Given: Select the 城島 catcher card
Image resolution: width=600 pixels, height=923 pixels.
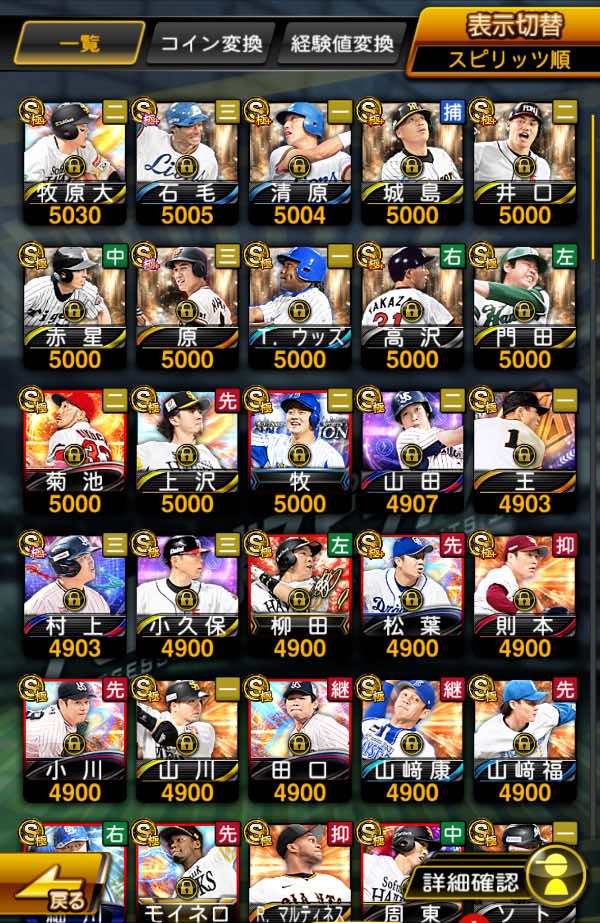Looking at the screenshot, I should [x=412, y=163].
